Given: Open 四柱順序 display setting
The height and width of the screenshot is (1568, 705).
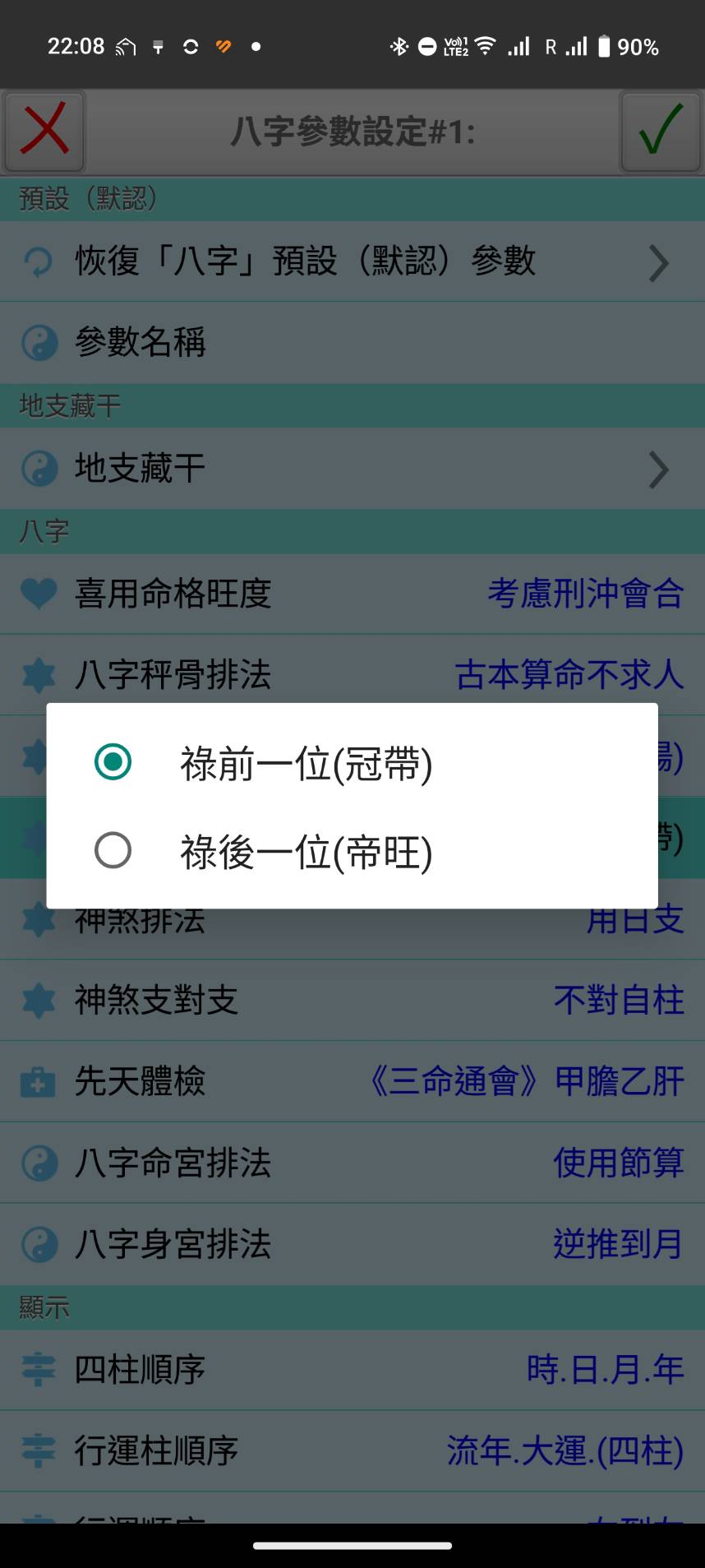Looking at the screenshot, I should 352,1370.
